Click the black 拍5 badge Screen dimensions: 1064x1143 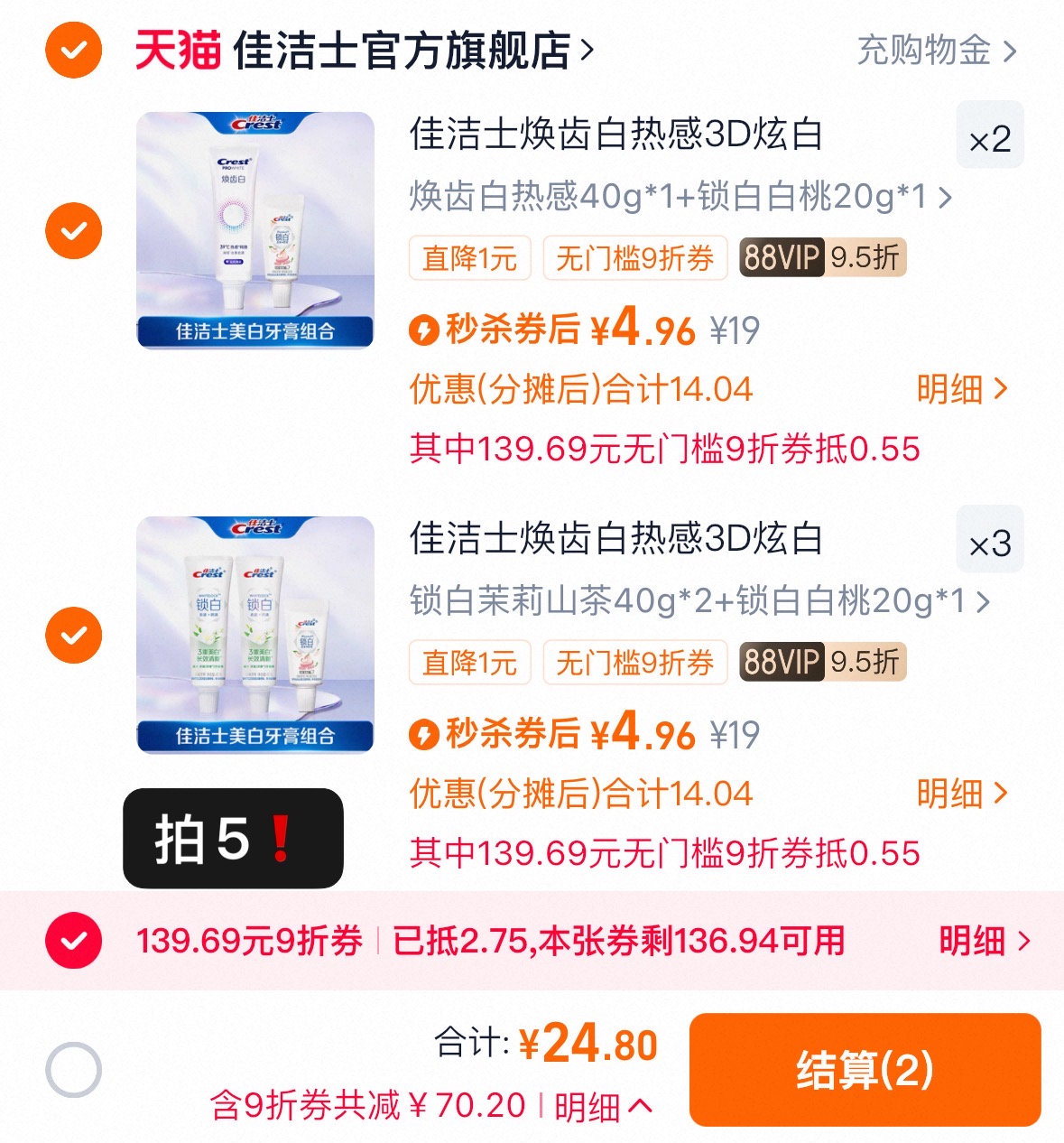click(x=232, y=839)
